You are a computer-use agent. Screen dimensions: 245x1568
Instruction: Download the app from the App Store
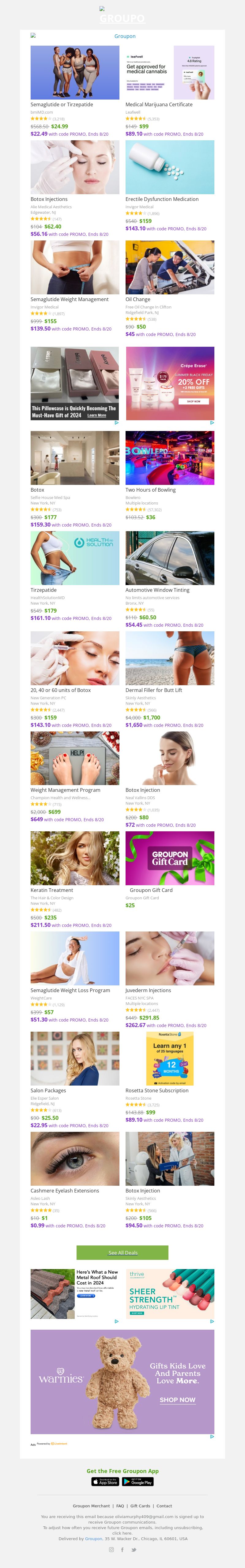click(105, 1481)
